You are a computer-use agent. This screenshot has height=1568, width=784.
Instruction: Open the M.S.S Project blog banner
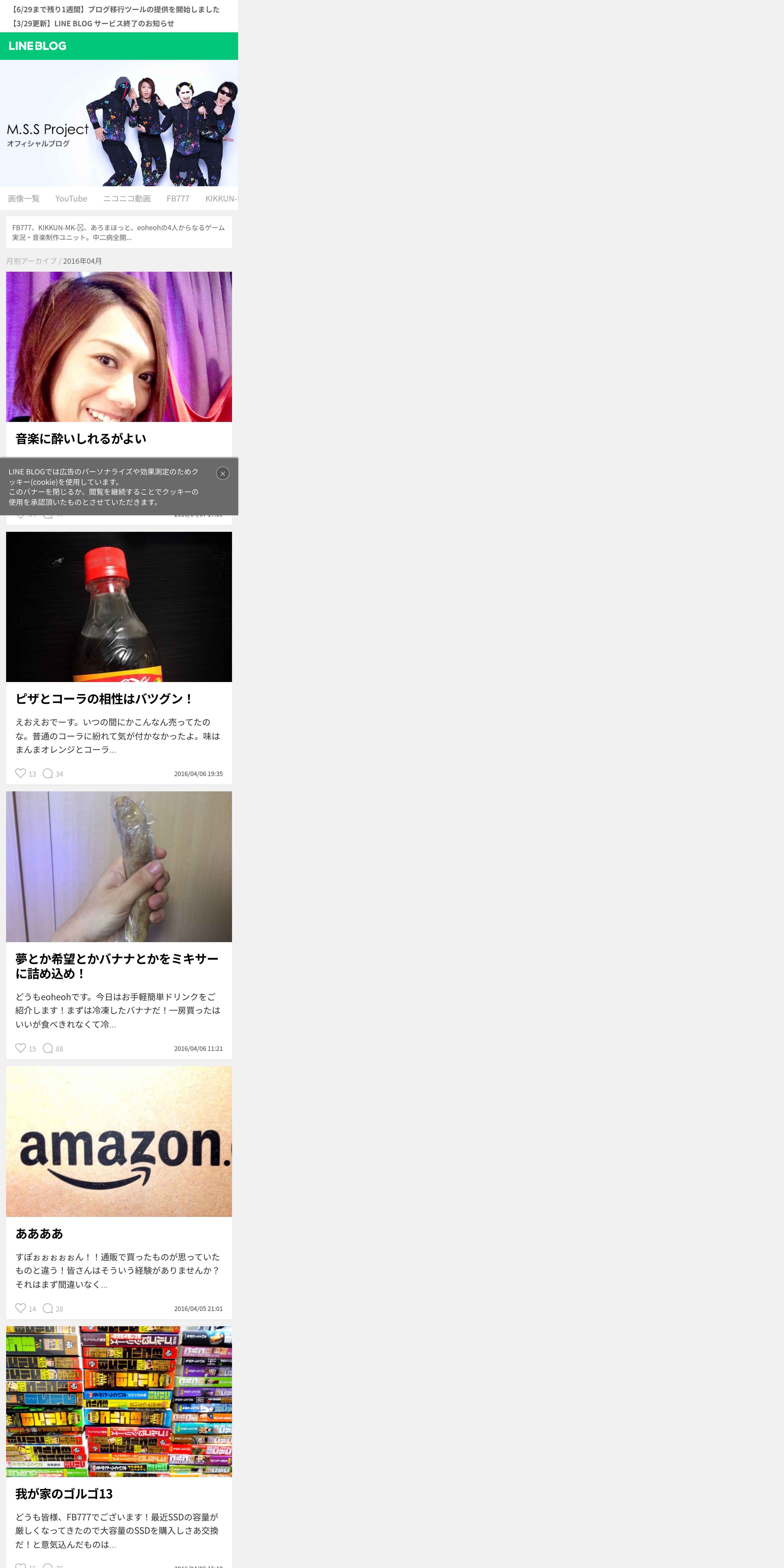[119, 123]
